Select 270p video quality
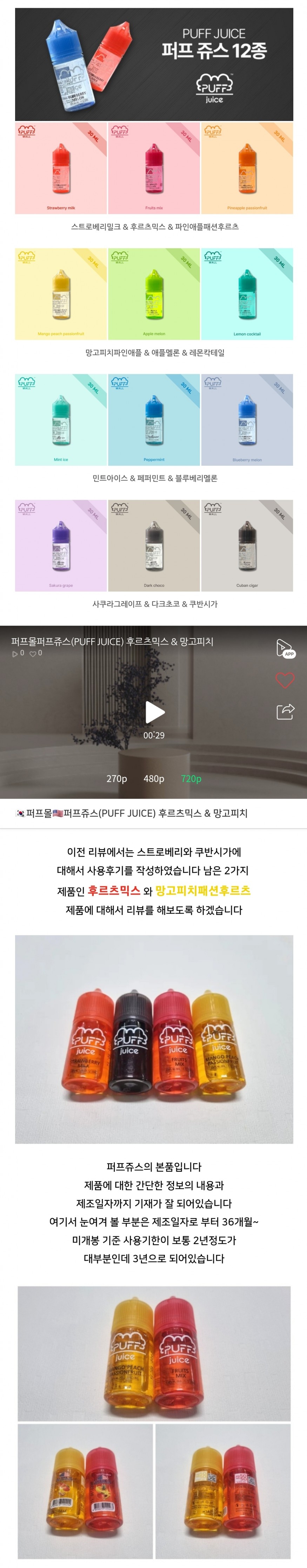This screenshot has height=1568, width=307. click(116, 779)
